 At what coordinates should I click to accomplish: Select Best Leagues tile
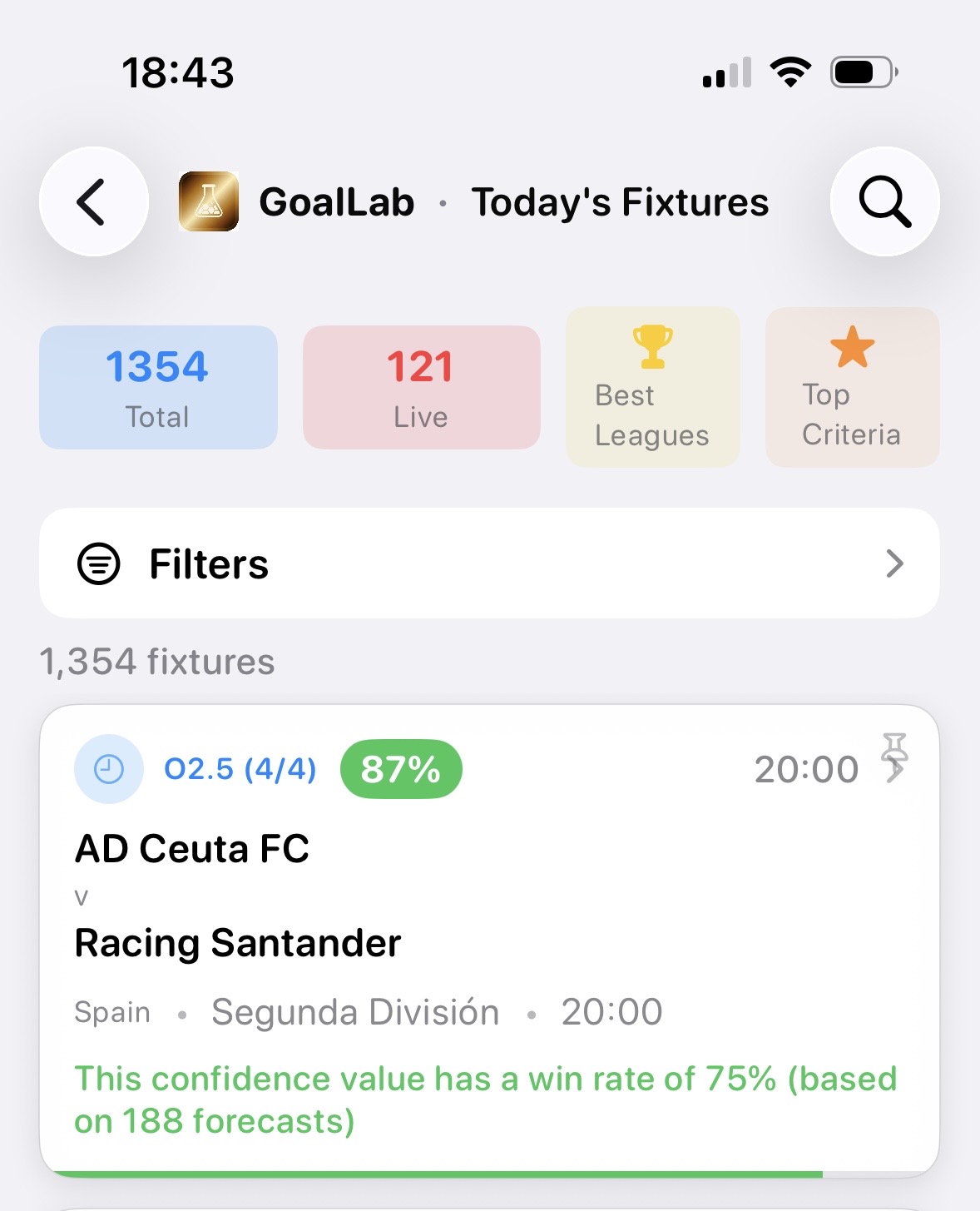point(652,387)
